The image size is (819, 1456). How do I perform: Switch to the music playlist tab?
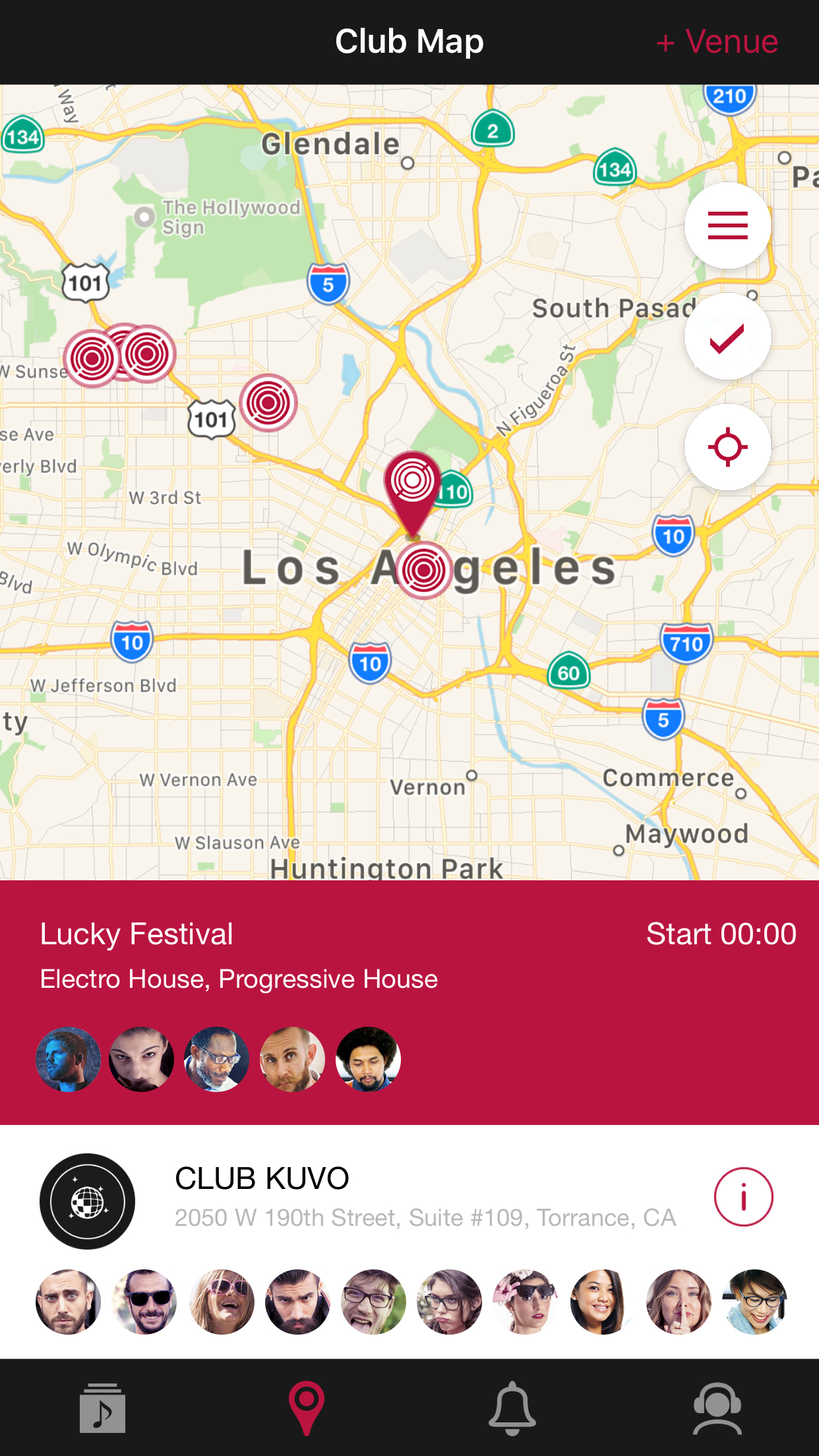click(102, 1409)
